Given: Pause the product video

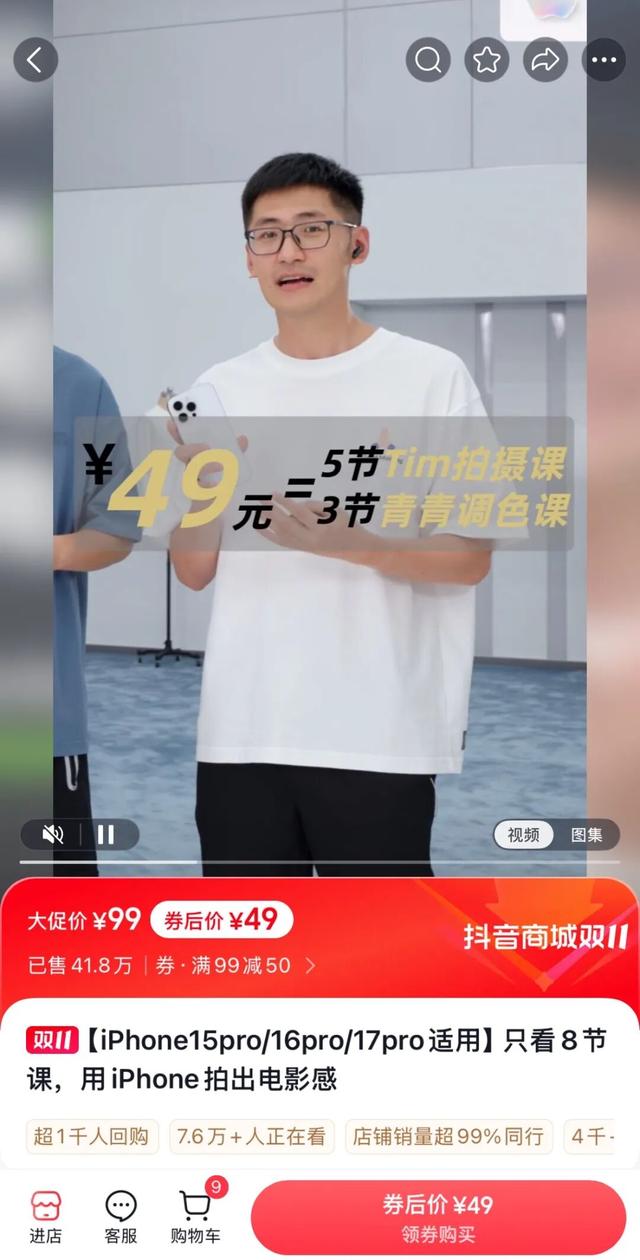Looking at the screenshot, I should [106, 834].
